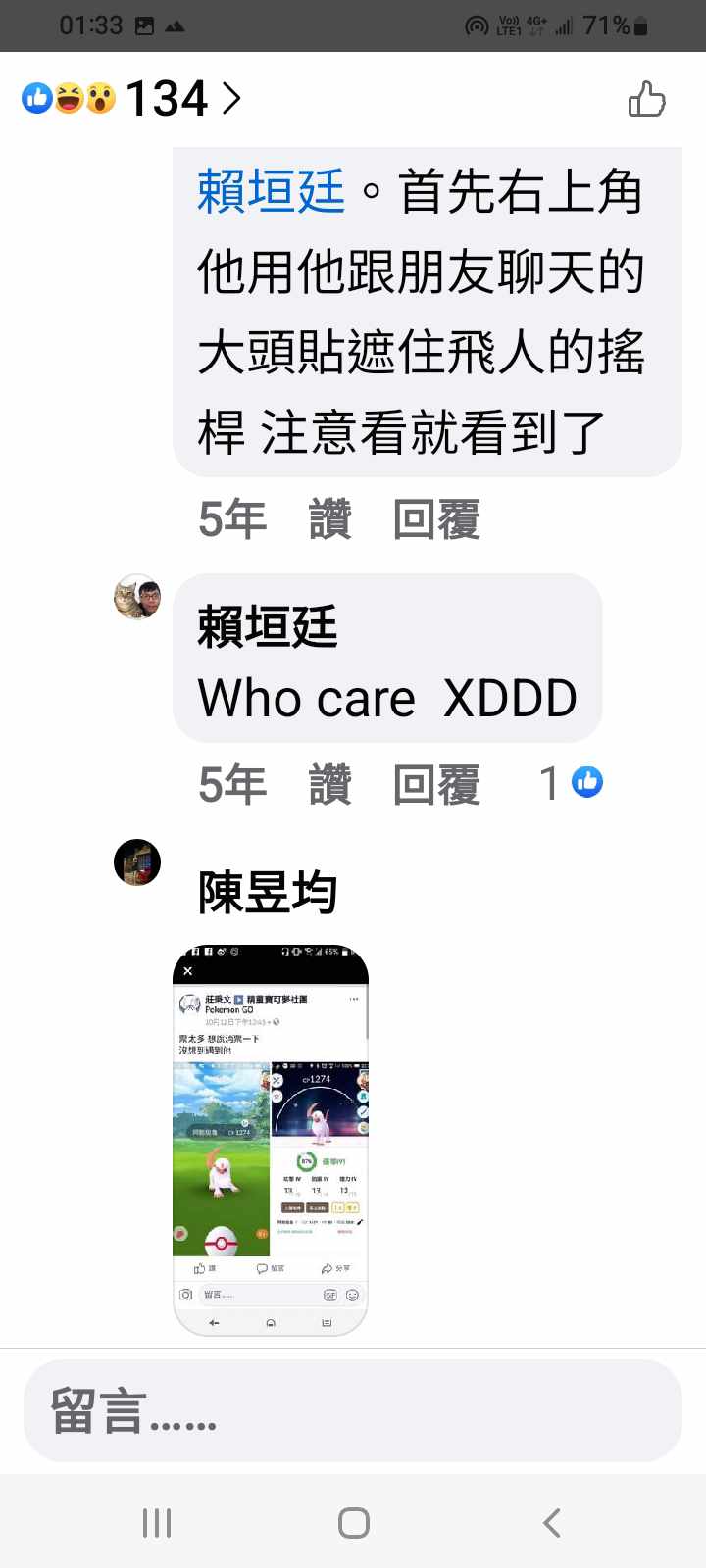Reply to the "Who care XDDD" comment
The width and height of the screenshot is (706, 1568).
coord(435,785)
